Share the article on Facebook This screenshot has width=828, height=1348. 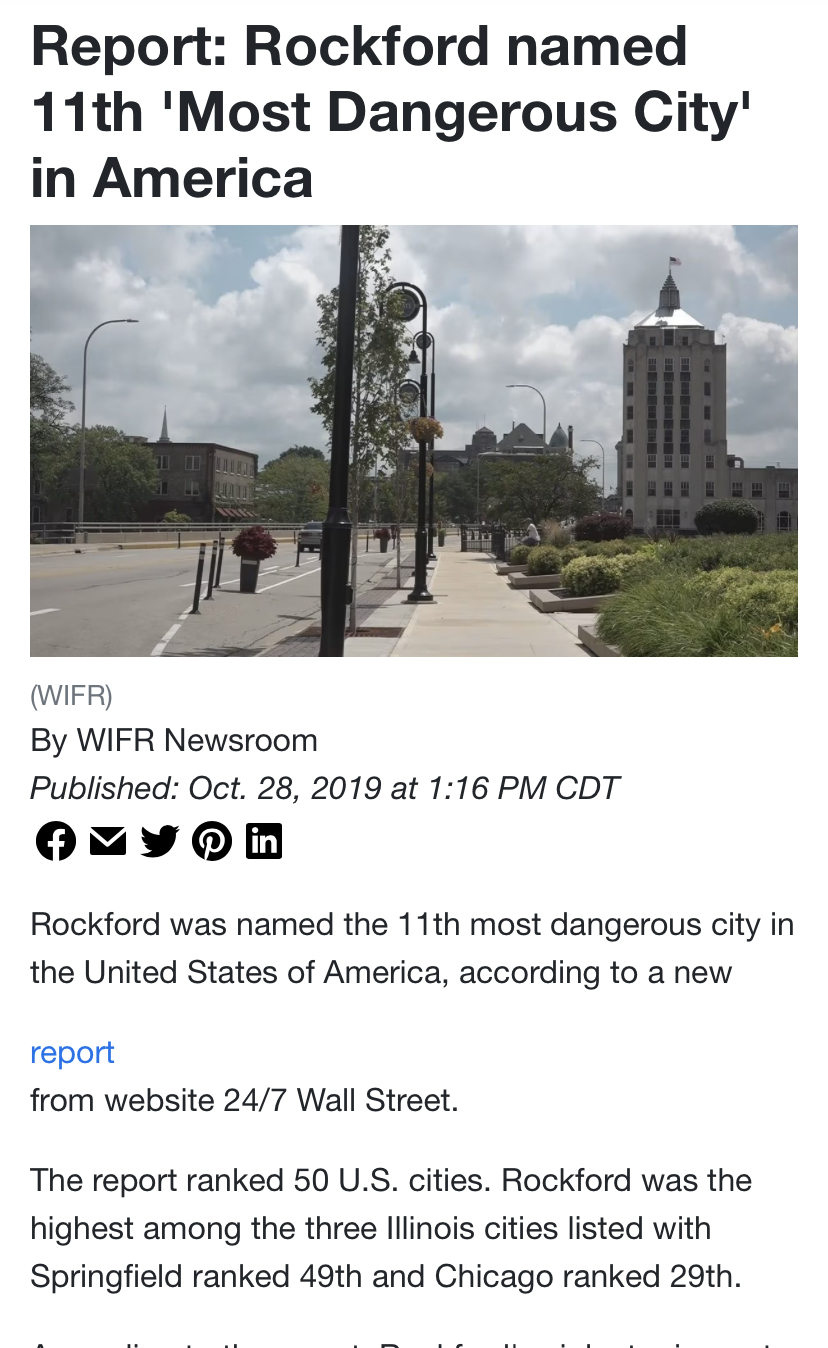point(55,841)
